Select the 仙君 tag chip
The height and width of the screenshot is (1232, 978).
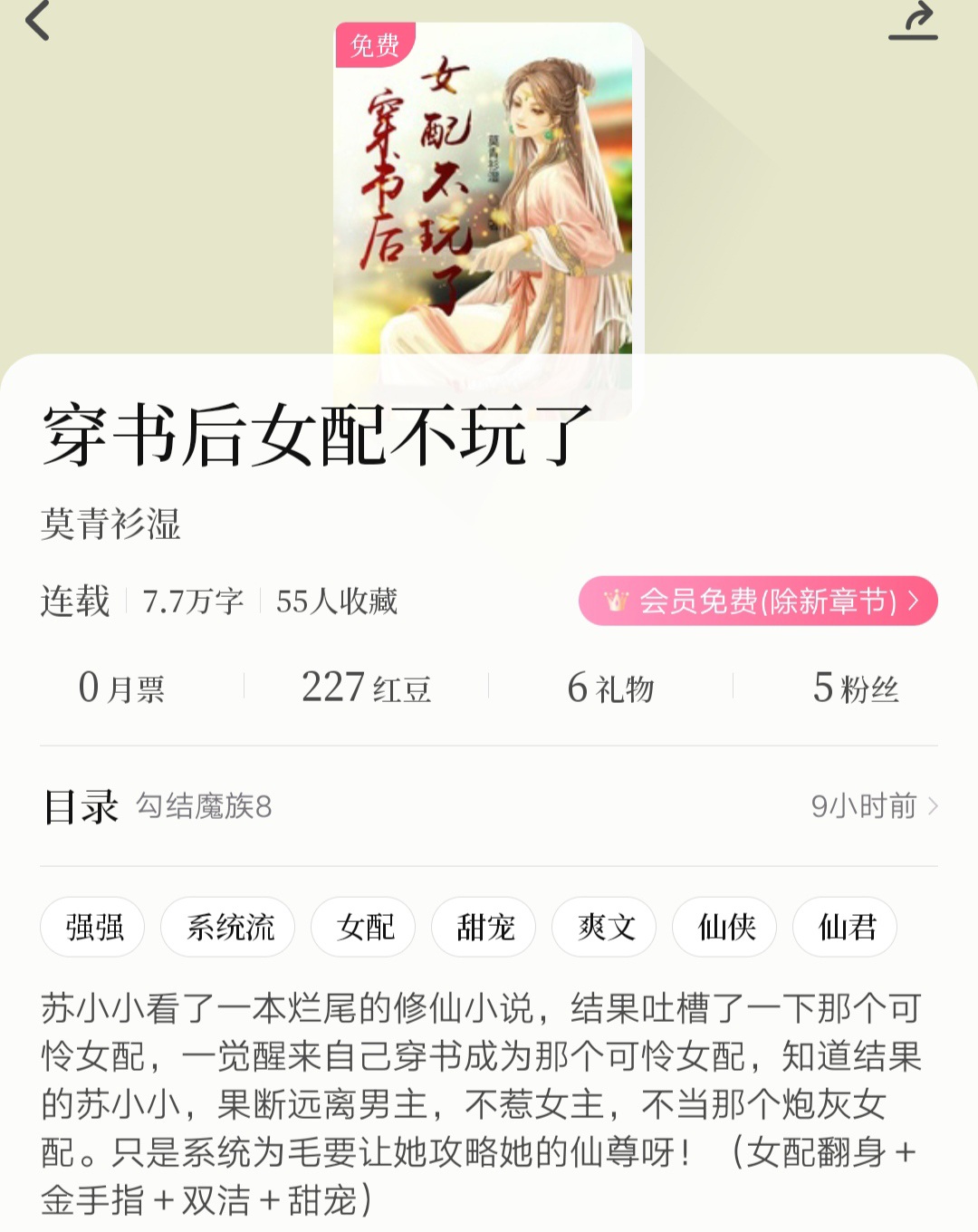[x=846, y=927]
